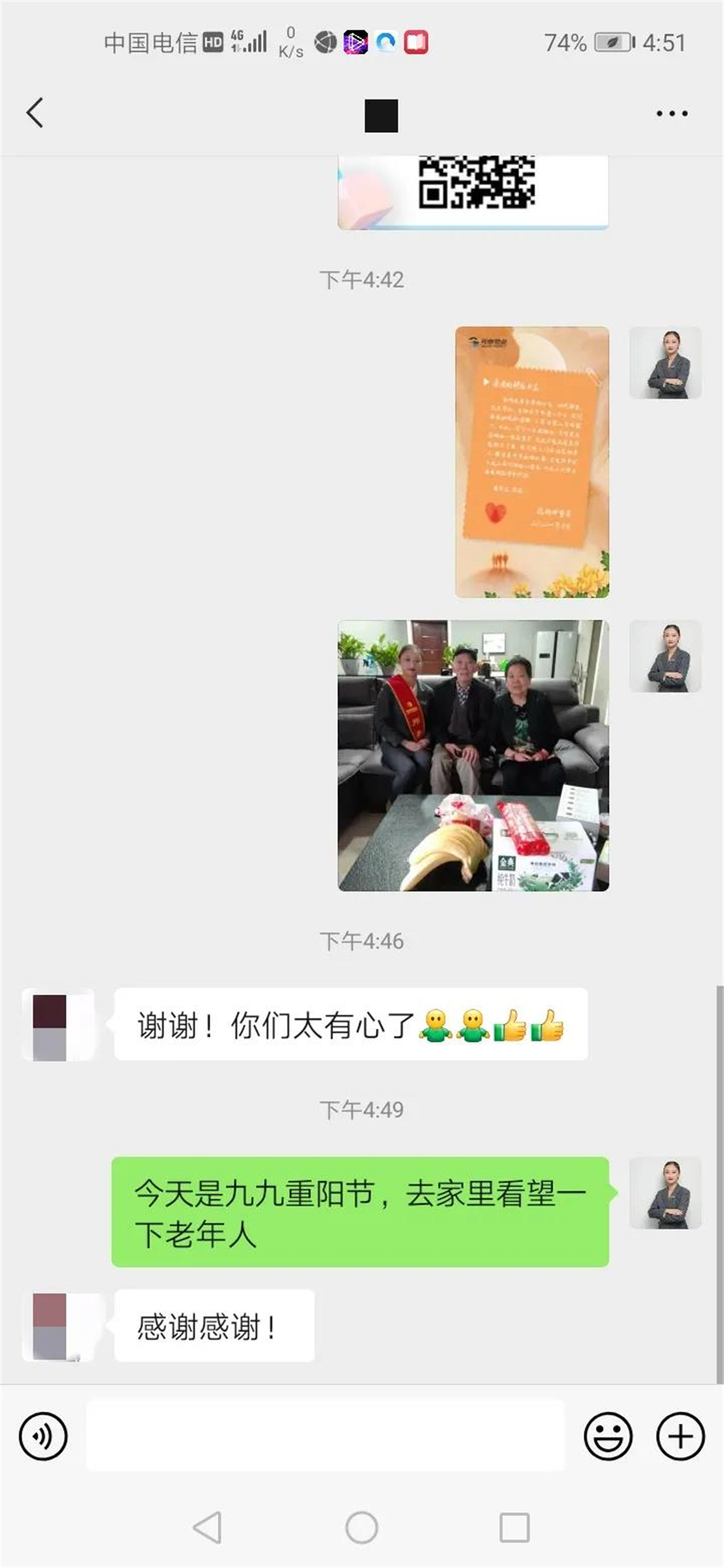Tap the system home button
724x1568 pixels.
coord(362,1527)
